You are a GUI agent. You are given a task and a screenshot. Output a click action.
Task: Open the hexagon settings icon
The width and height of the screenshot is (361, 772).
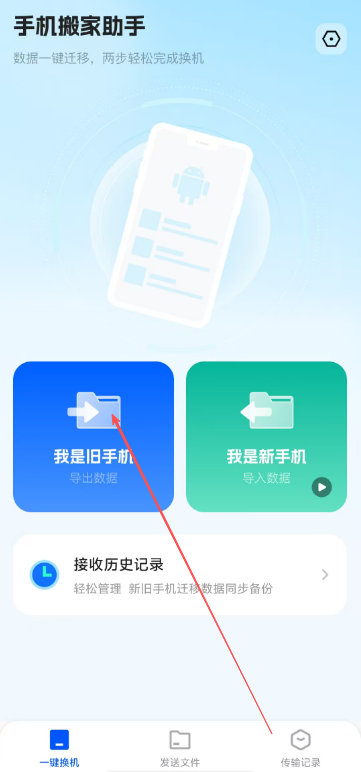coord(331,38)
